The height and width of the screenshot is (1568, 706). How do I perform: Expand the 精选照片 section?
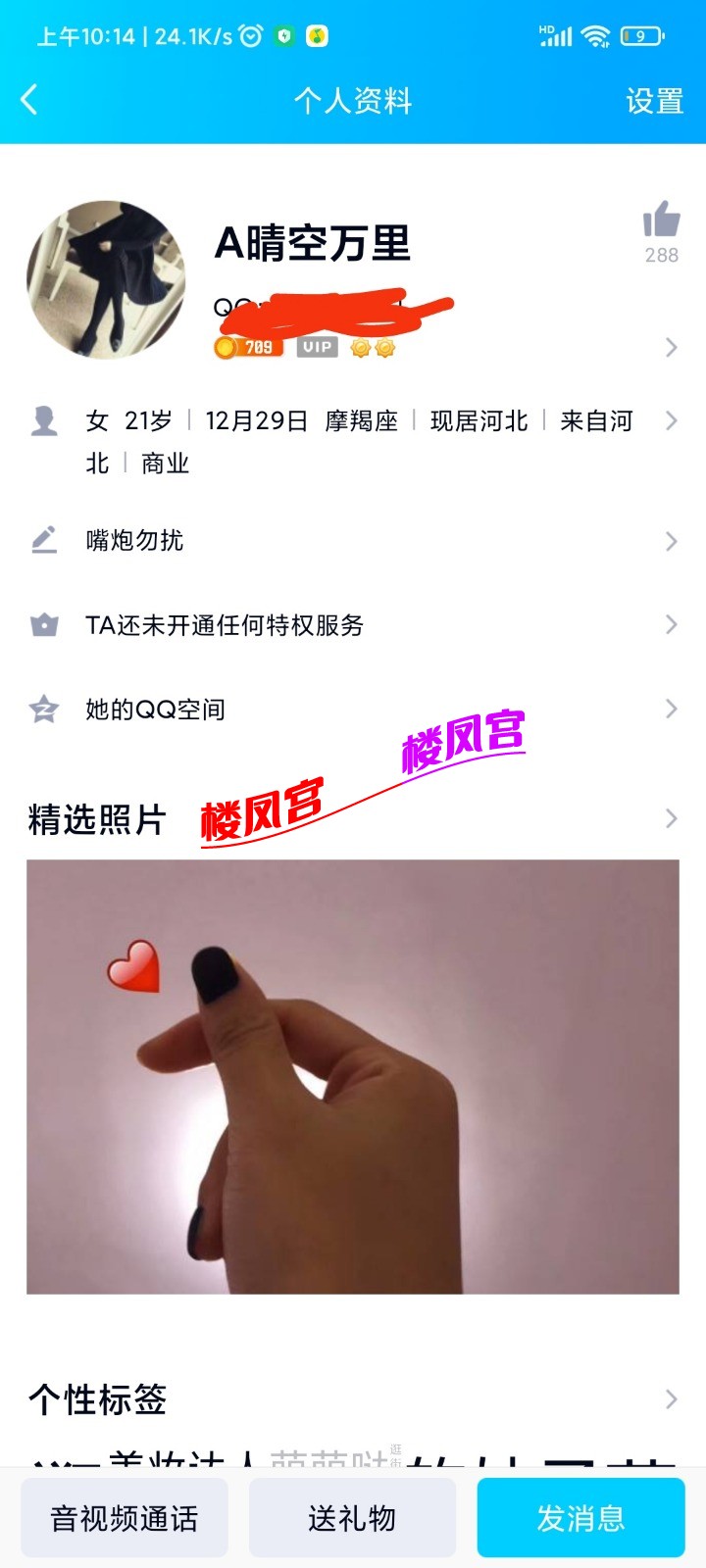(x=671, y=818)
